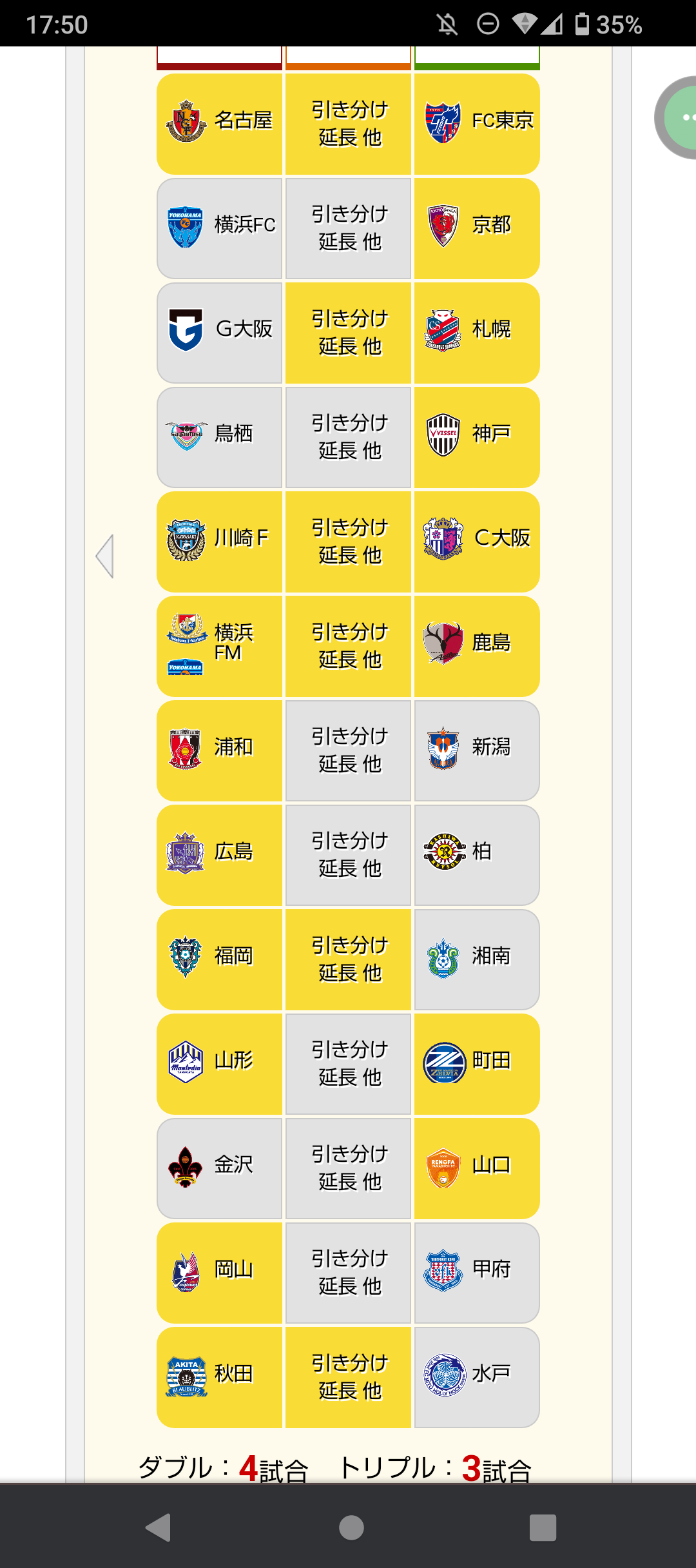Deselect FC東京 away win

pyautogui.click(x=477, y=124)
